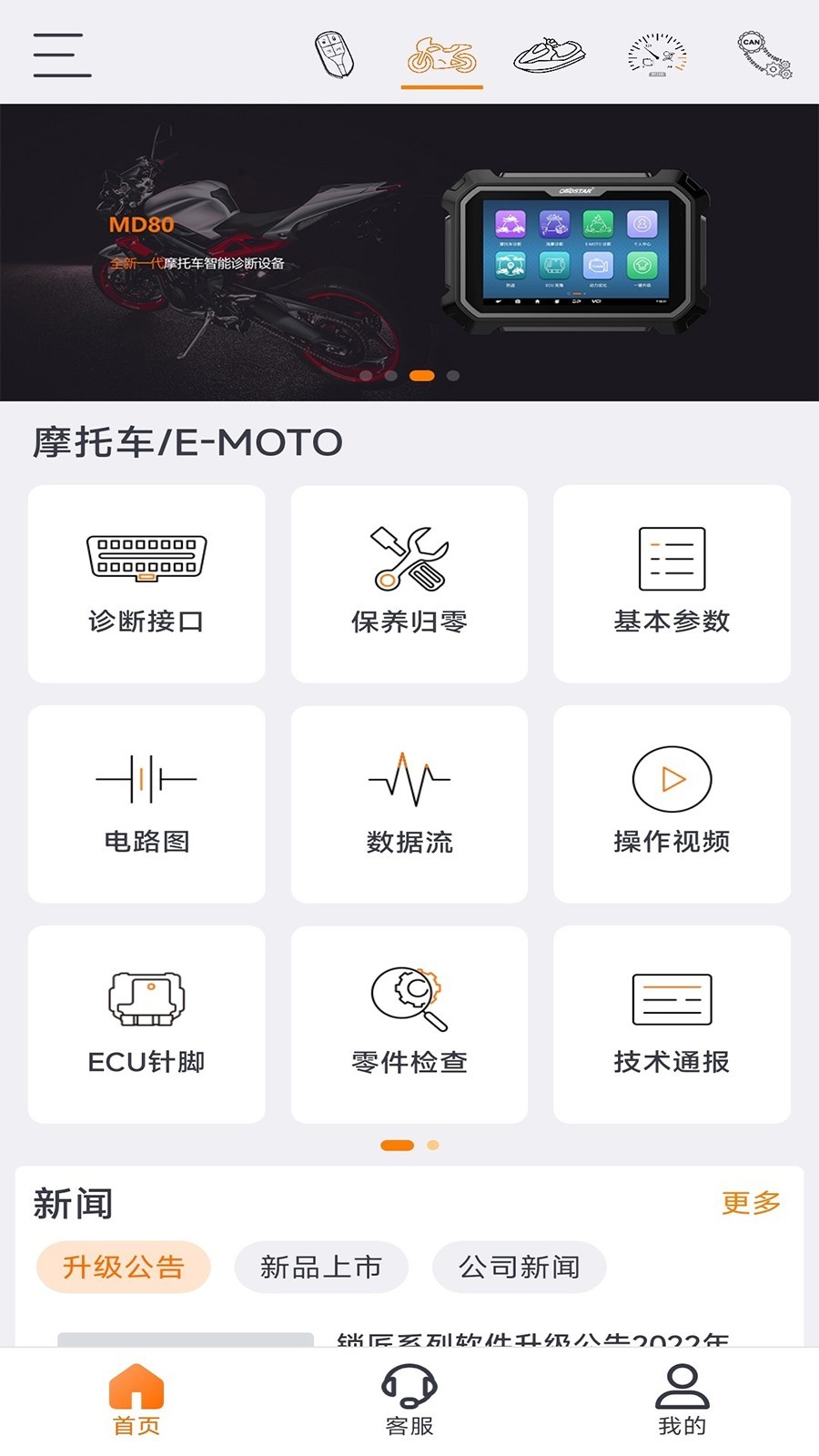Open the hamburger drawer menu
819x1456 pixels.
(x=62, y=55)
